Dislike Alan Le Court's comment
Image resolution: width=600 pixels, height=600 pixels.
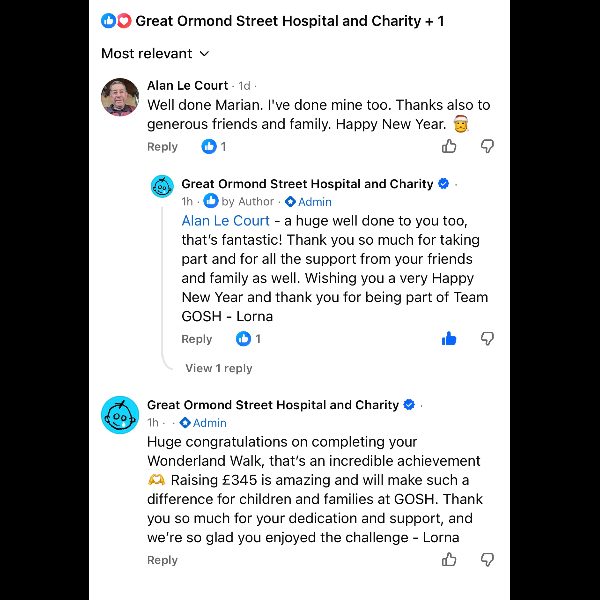[x=487, y=147]
